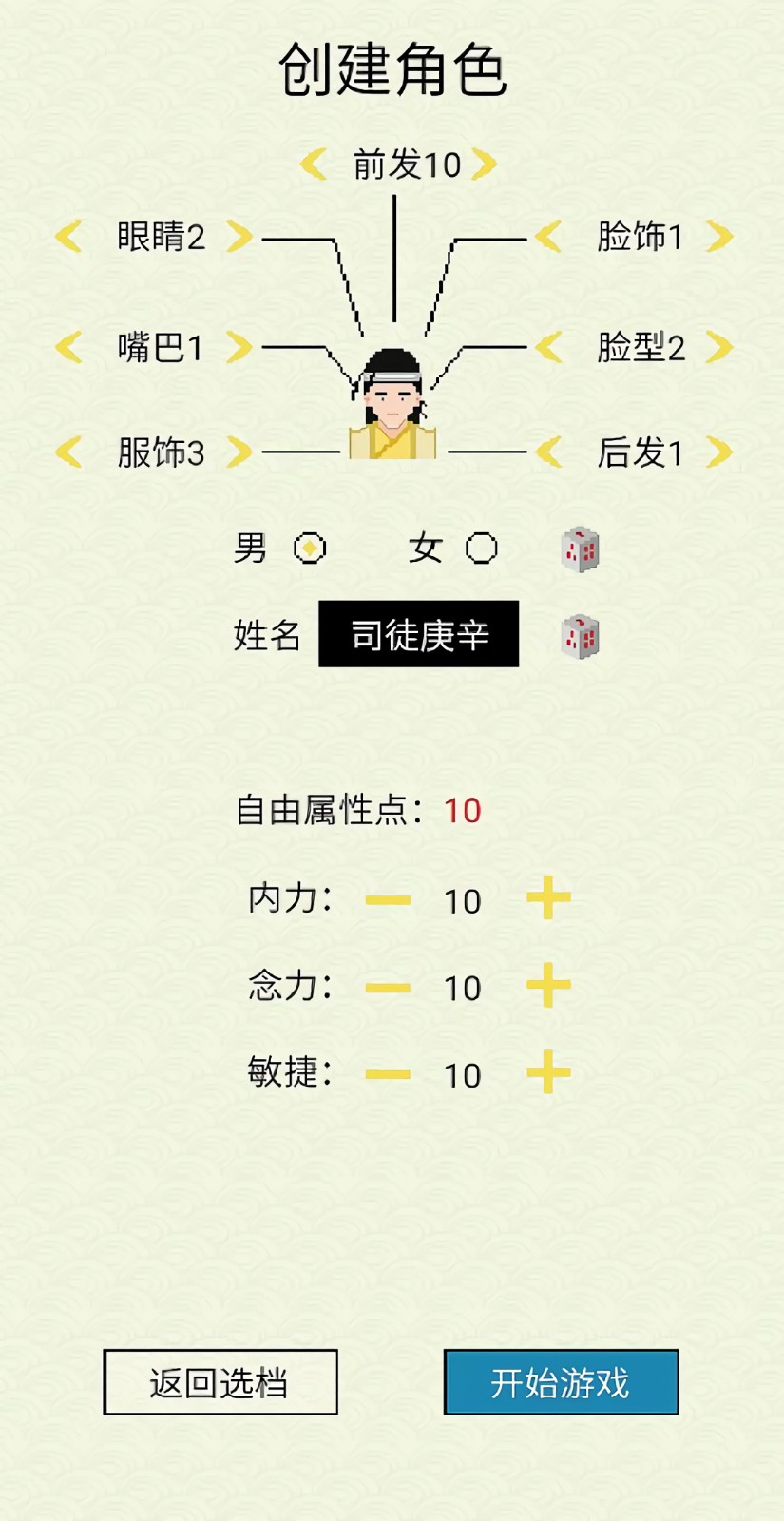Tap 返回选档 to return to save selection
The height and width of the screenshot is (1521, 784).
[220, 1382]
